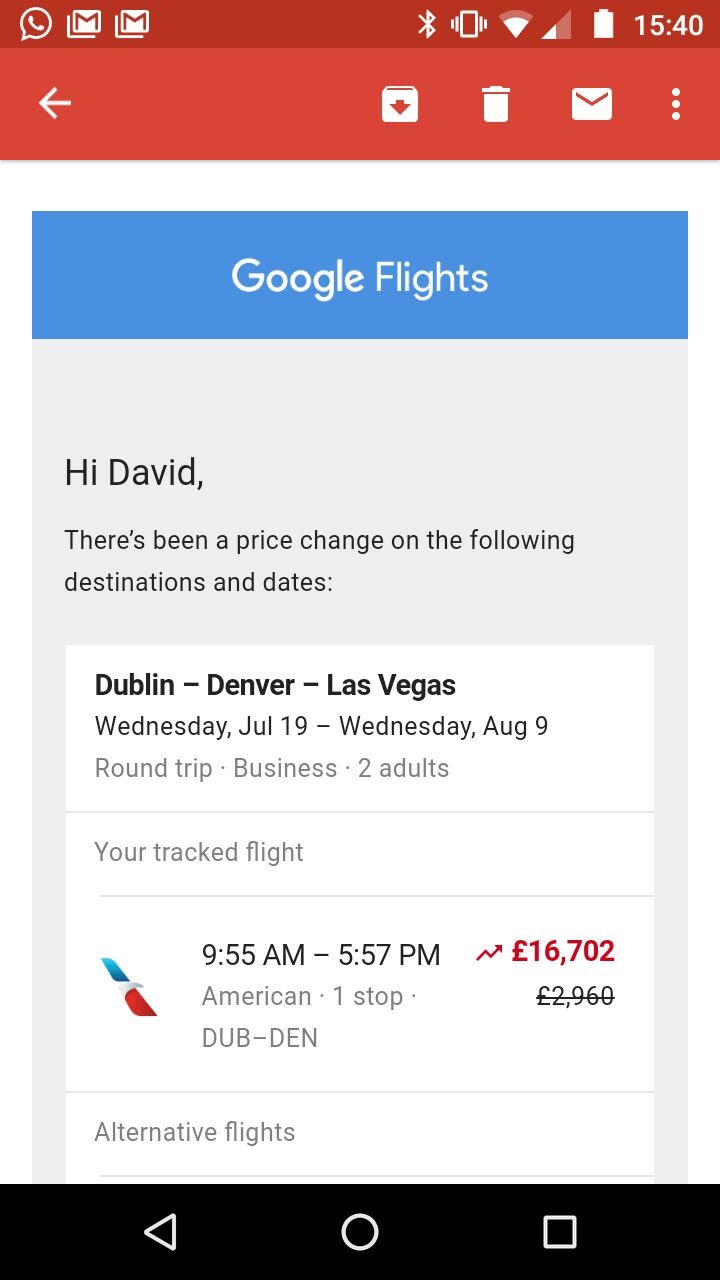Open the system recent apps view
Viewport: 720px width, 1280px height.
(560, 1232)
